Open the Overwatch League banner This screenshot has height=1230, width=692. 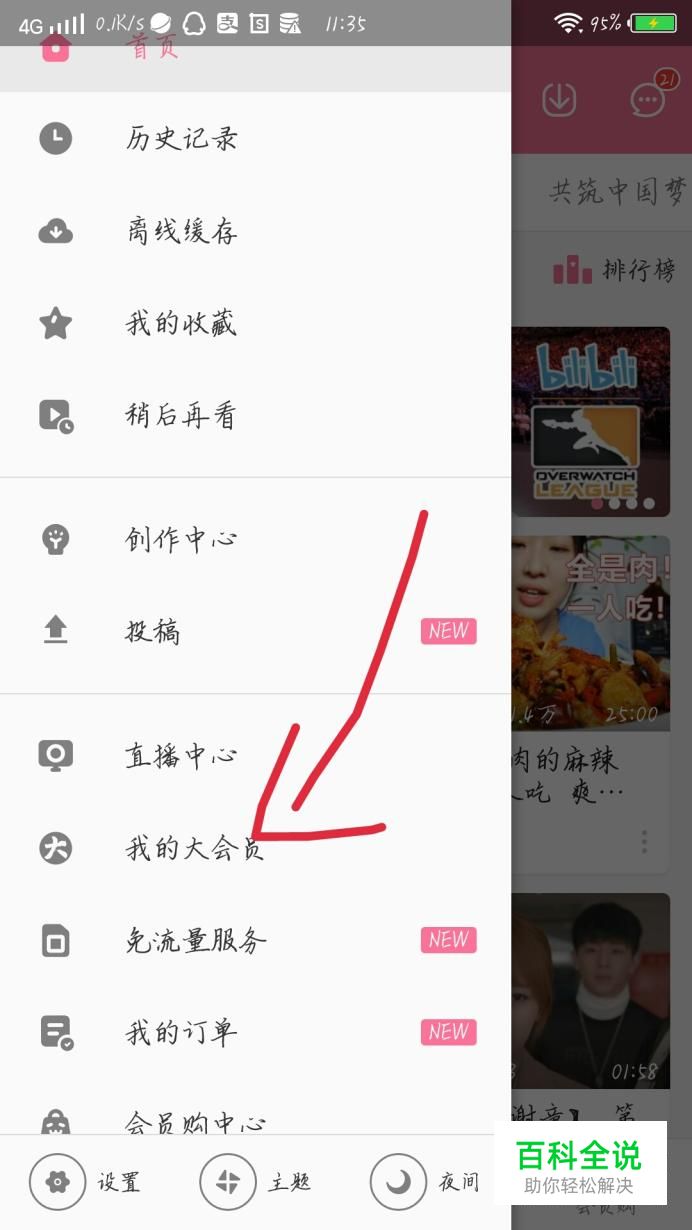click(590, 421)
